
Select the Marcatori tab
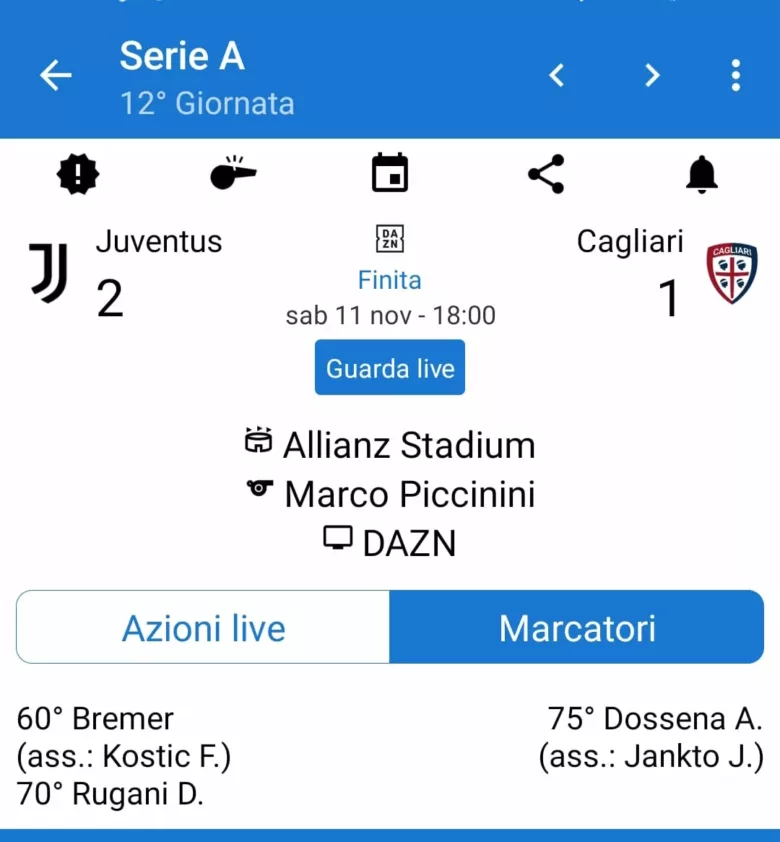(x=577, y=628)
